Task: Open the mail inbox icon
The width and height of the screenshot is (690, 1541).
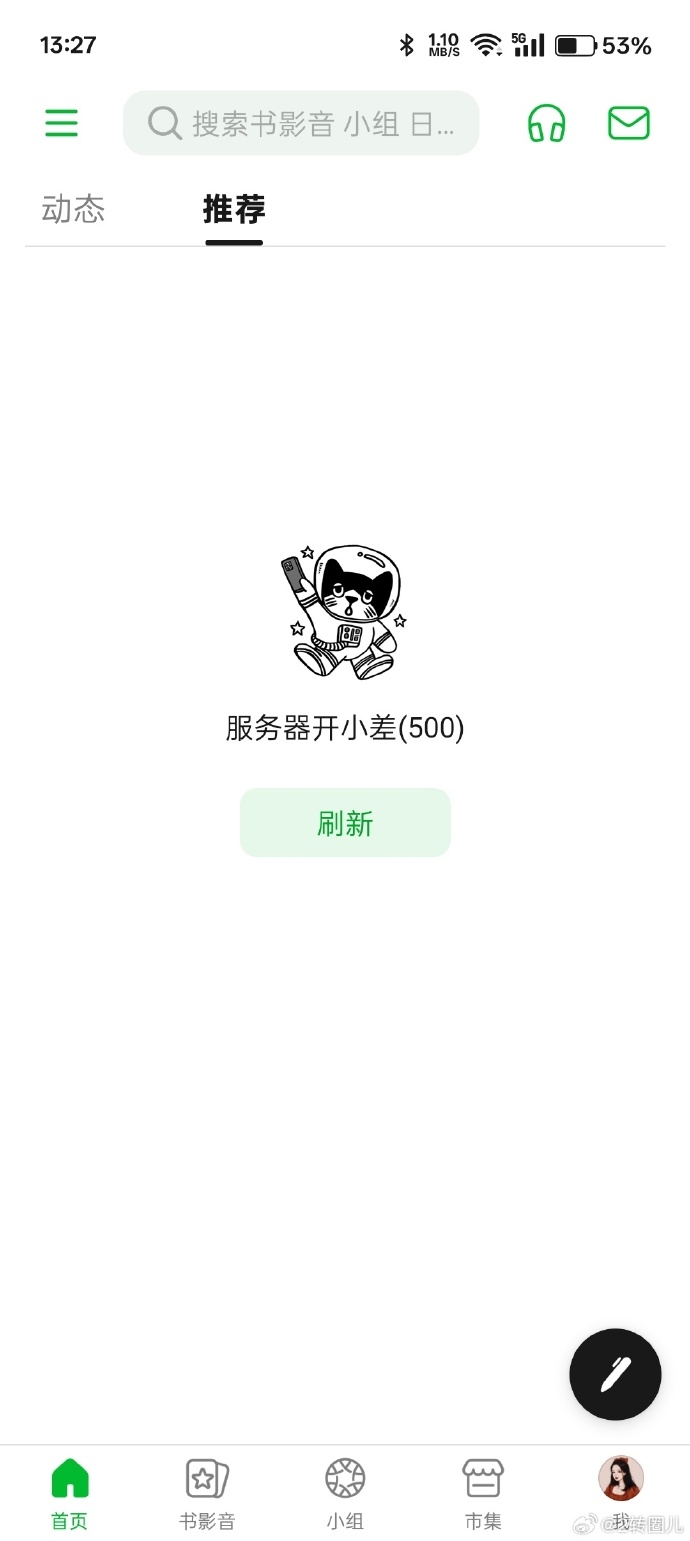Action: pos(629,123)
